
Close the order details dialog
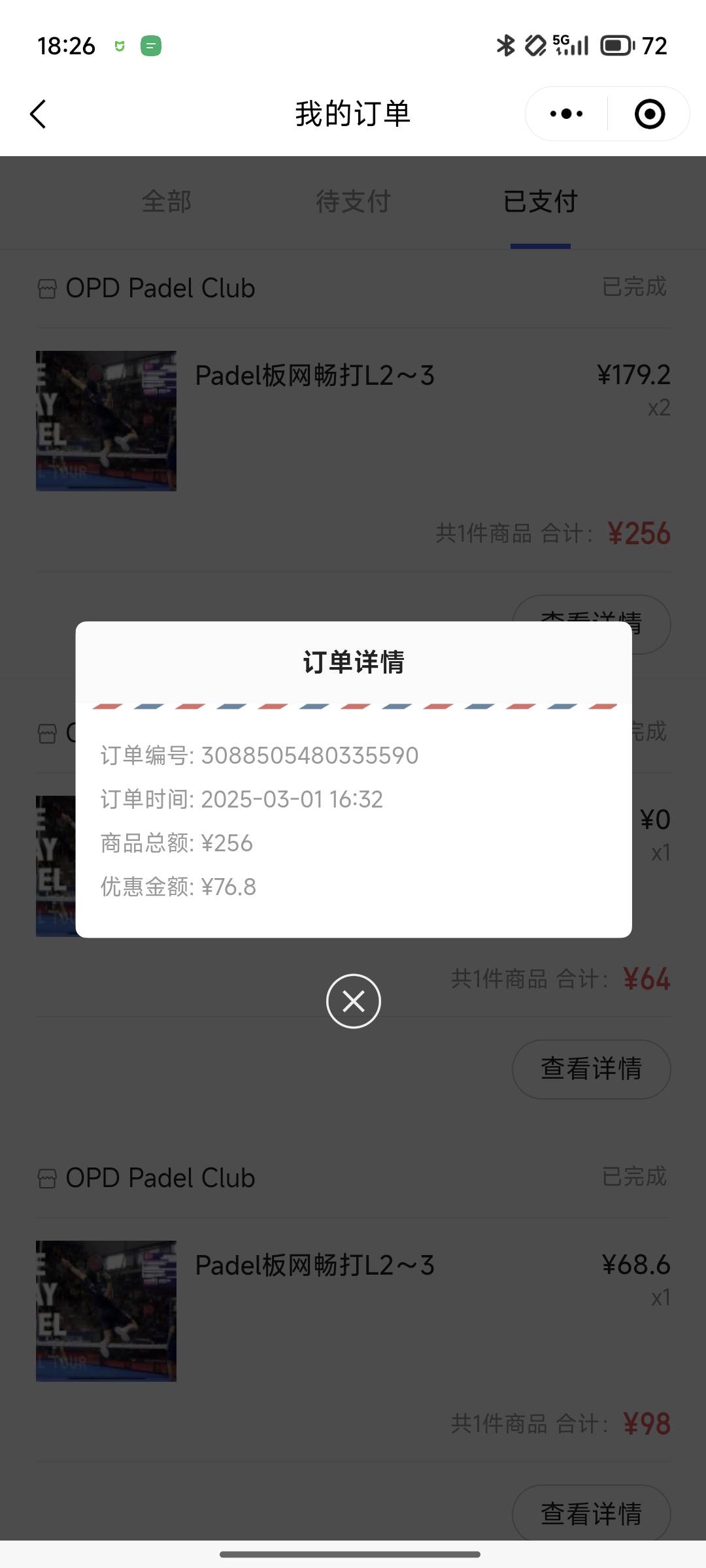click(x=354, y=1001)
